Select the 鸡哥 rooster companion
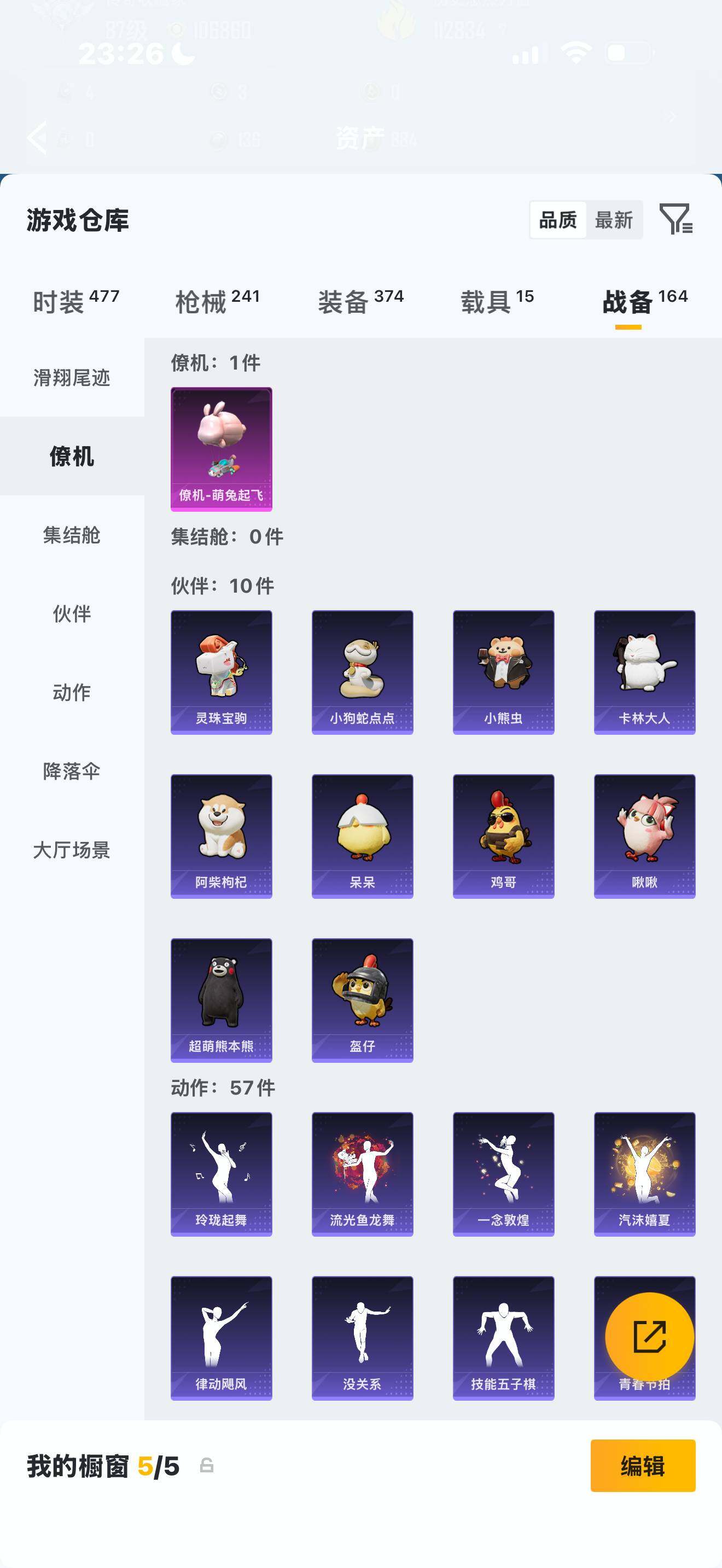Image resolution: width=722 pixels, height=1568 pixels. click(502, 834)
